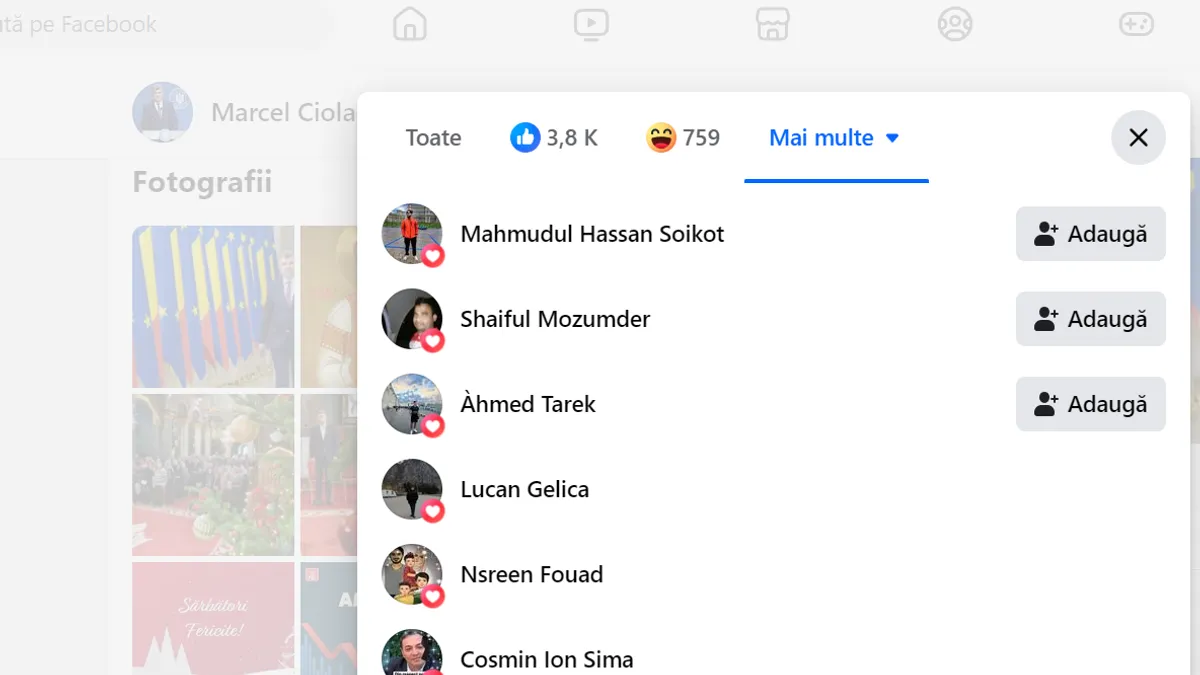Expand the Mai multe dropdown
Screen dimensions: 1200x675
click(835, 138)
